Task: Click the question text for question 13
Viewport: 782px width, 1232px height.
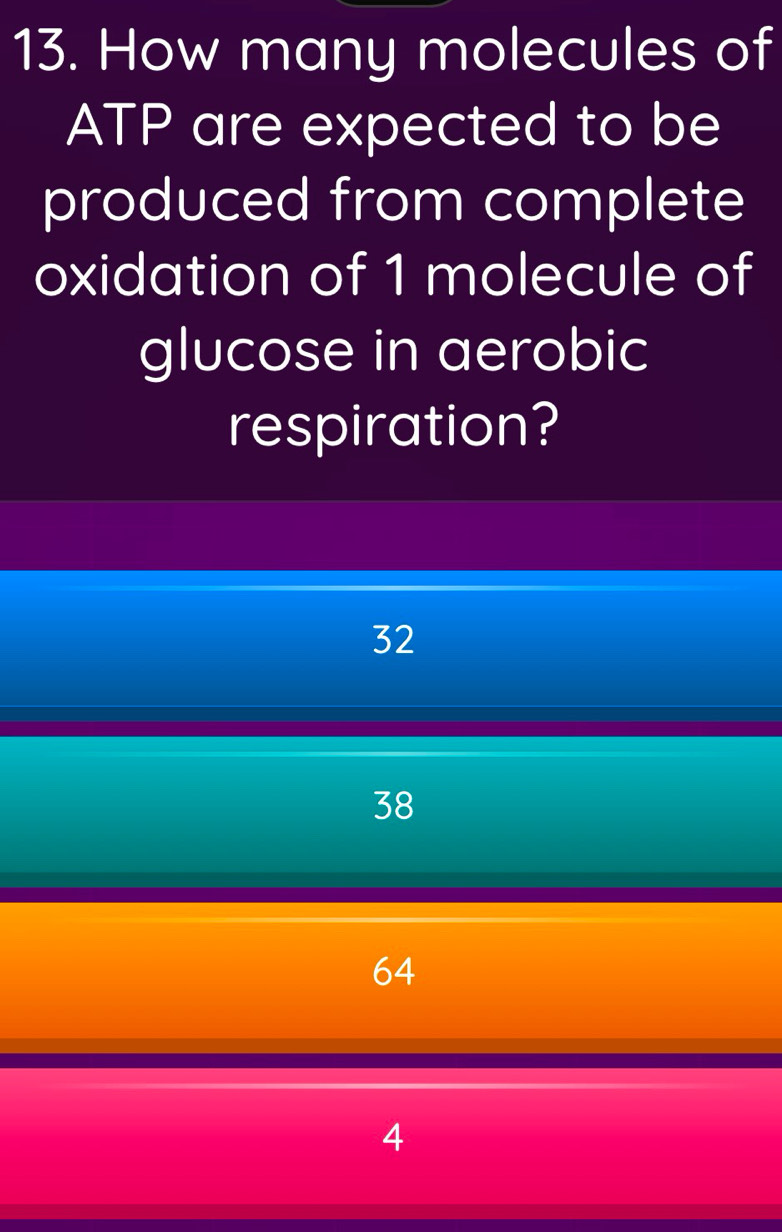Action: [391, 240]
